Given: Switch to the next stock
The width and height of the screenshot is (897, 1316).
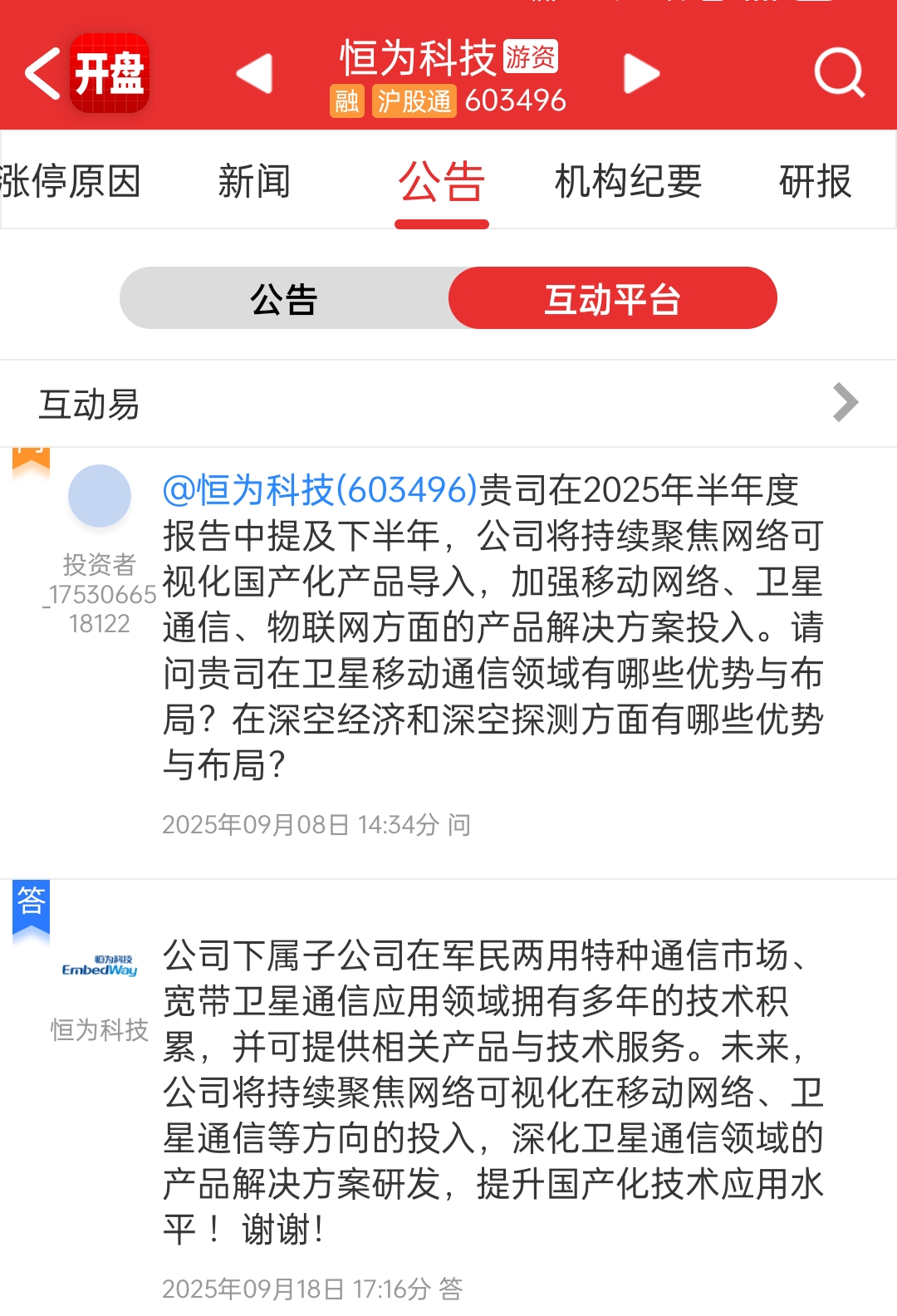Looking at the screenshot, I should tap(641, 74).
